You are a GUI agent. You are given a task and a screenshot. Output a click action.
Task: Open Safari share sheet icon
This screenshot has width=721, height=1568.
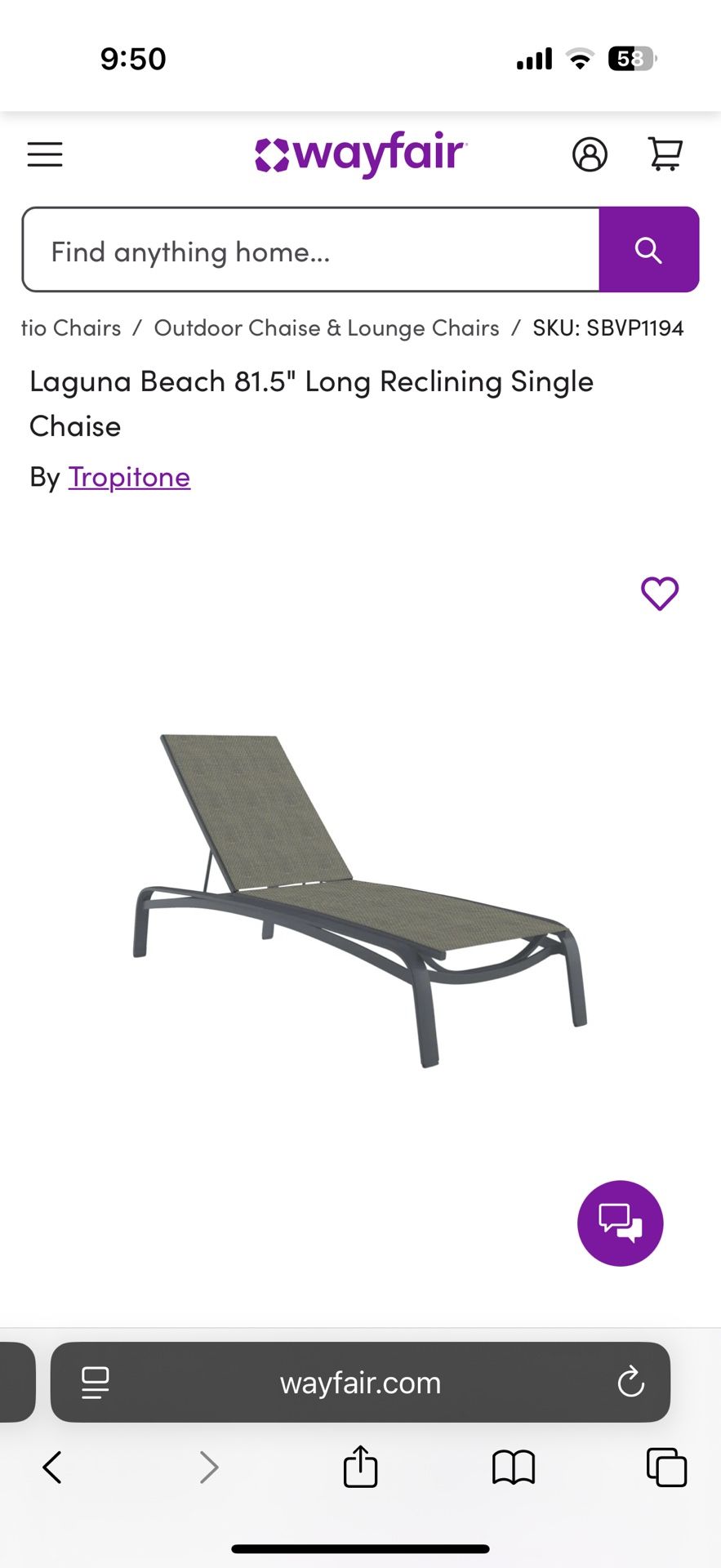(360, 1466)
